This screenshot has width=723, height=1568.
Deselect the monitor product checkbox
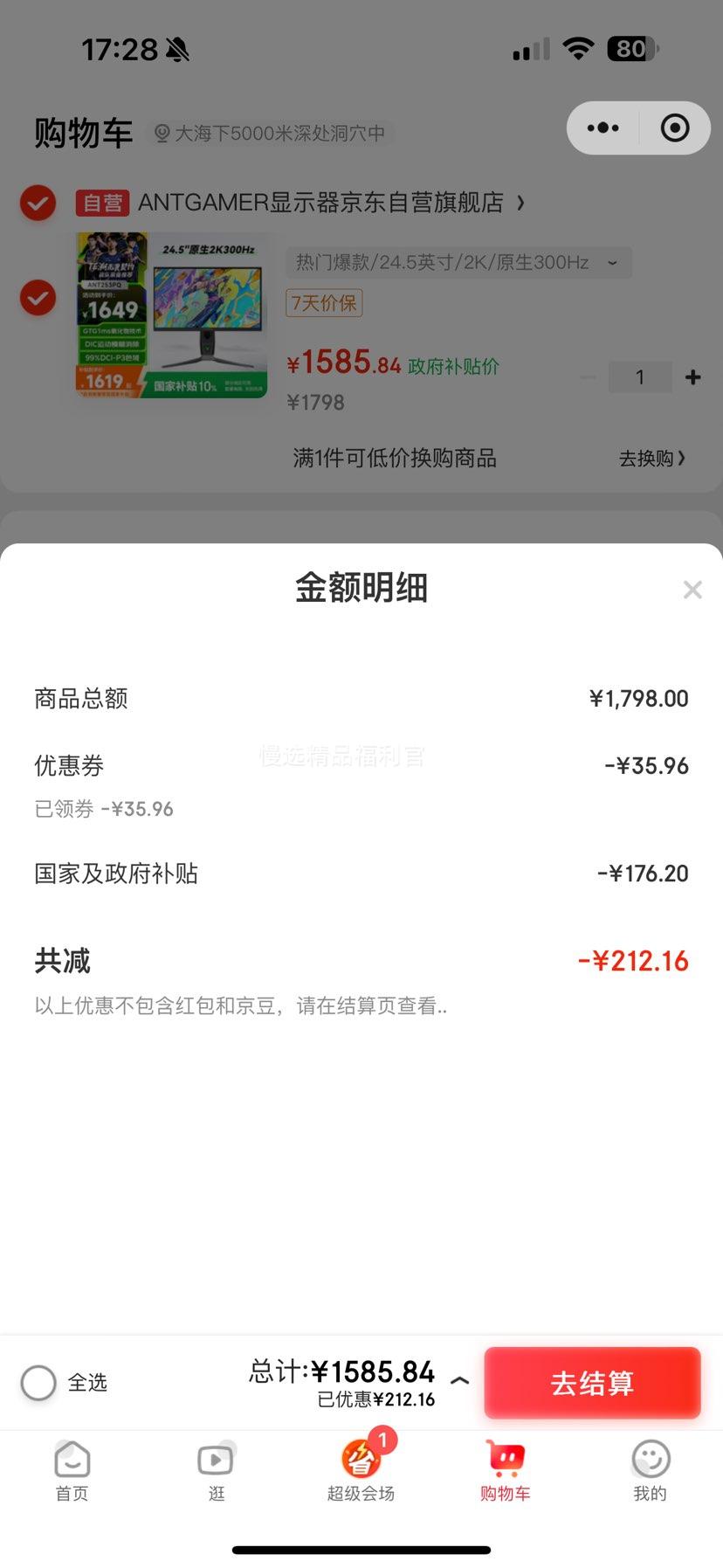tap(38, 297)
